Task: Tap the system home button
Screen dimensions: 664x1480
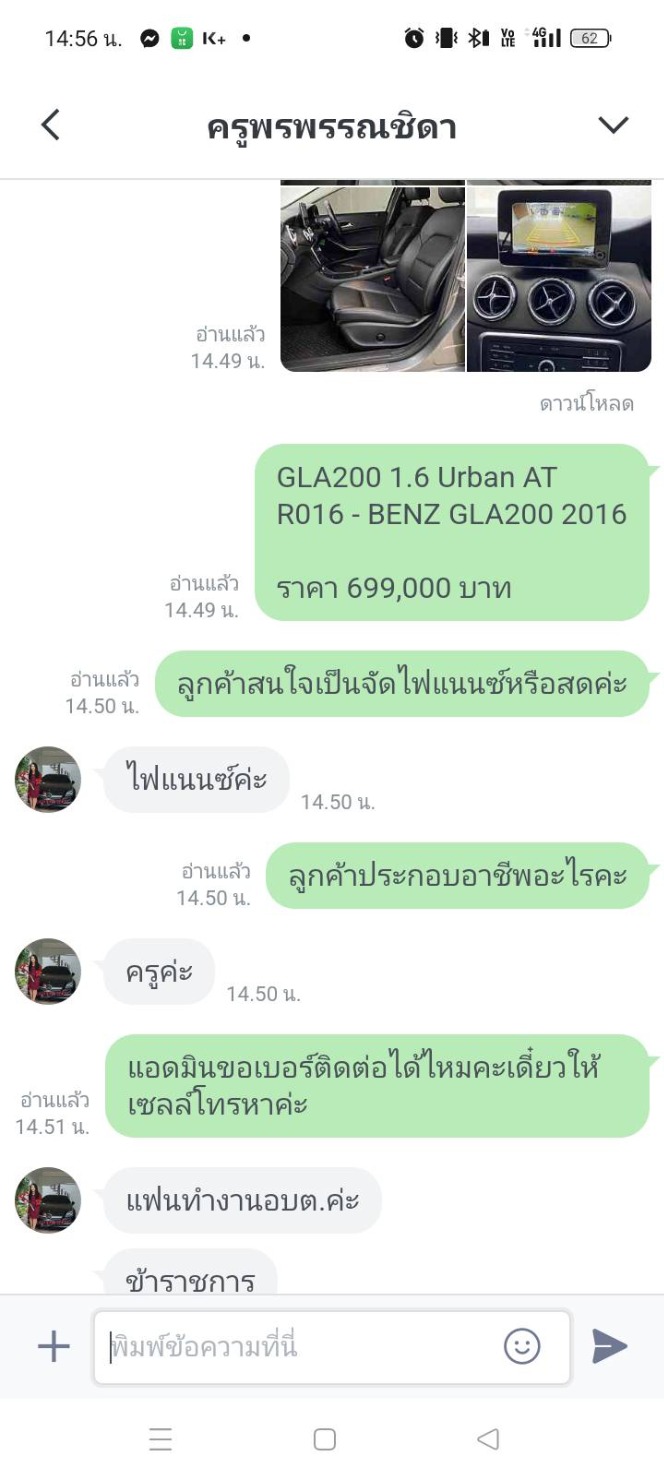Action: 324,1439
